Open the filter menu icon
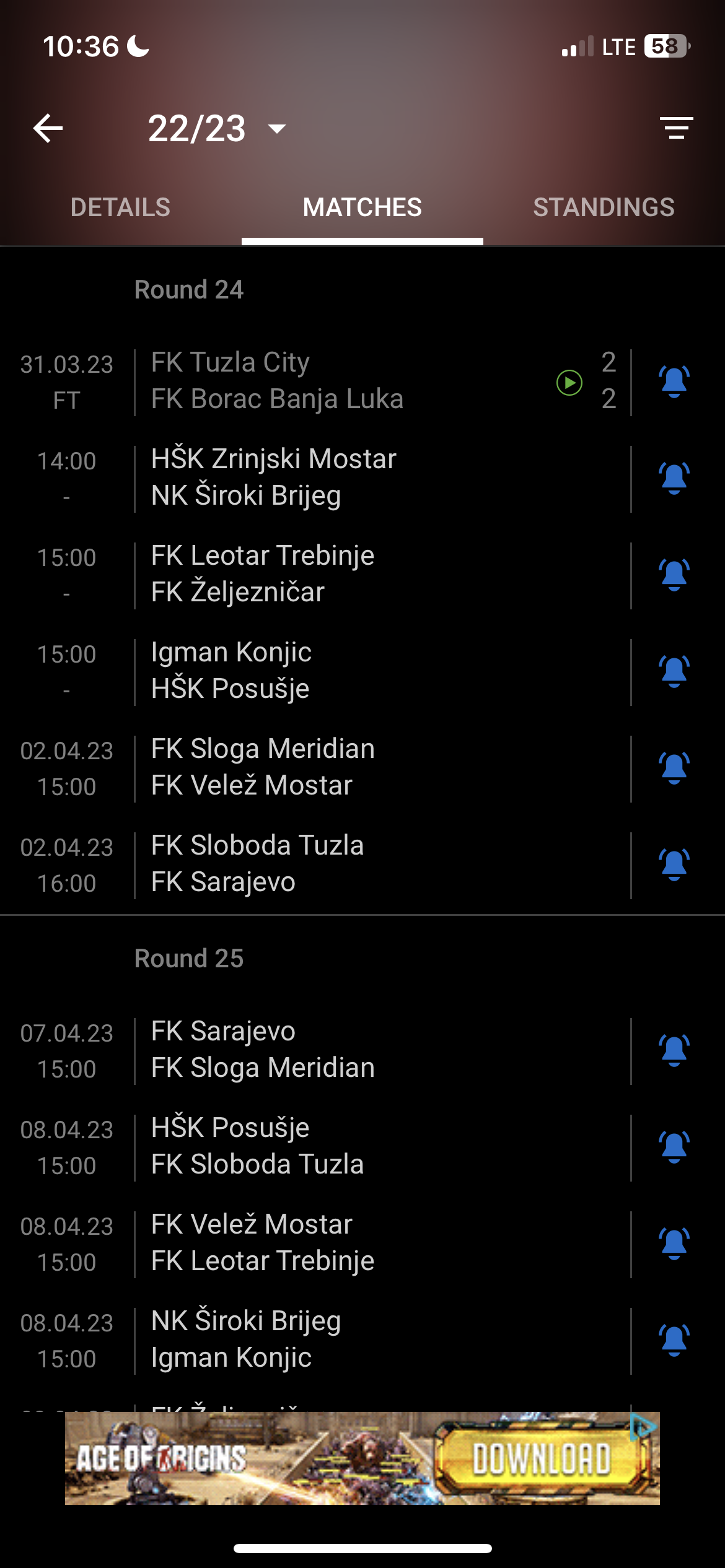The height and width of the screenshot is (1568, 725). pyautogui.click(x=676, y=128)
